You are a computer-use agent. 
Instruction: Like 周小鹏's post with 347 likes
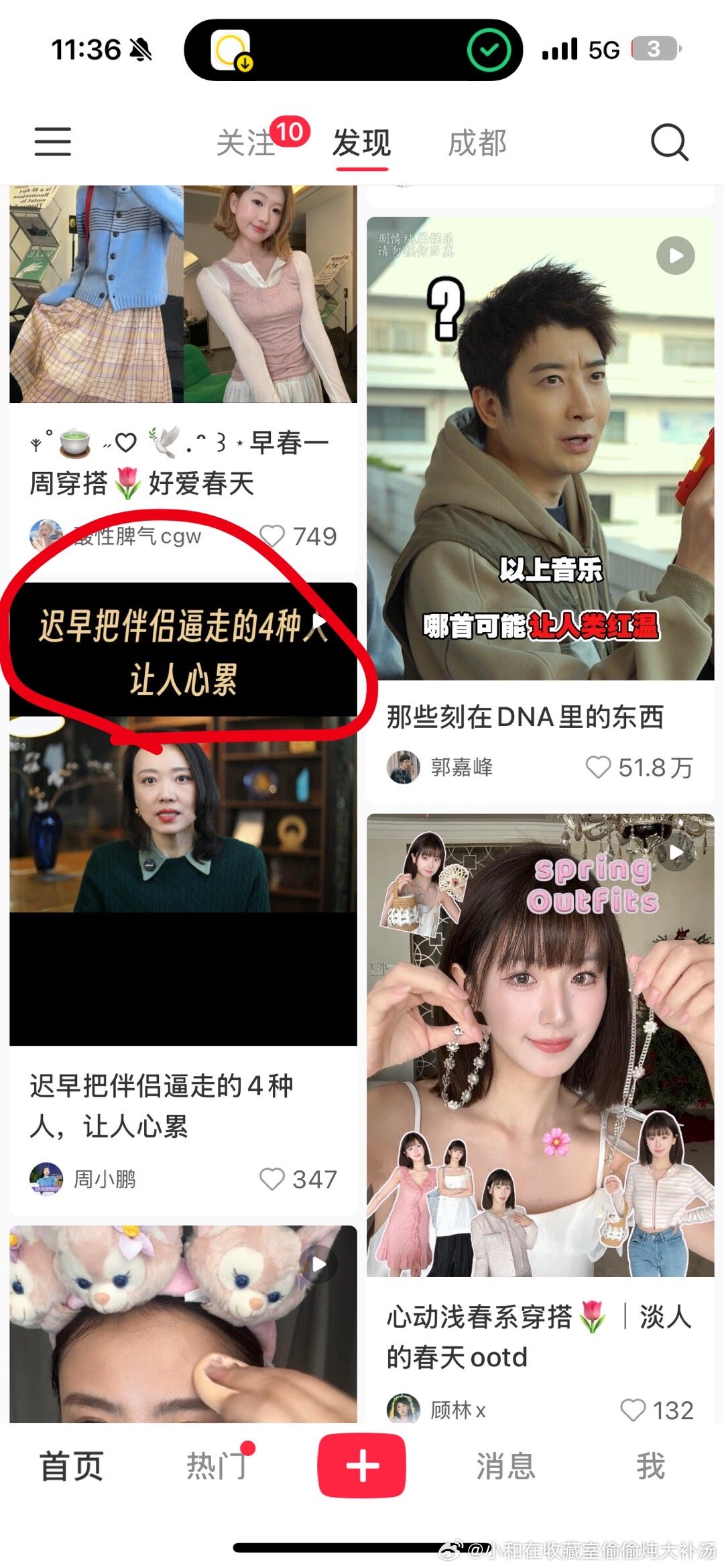tap(272, 1179)
